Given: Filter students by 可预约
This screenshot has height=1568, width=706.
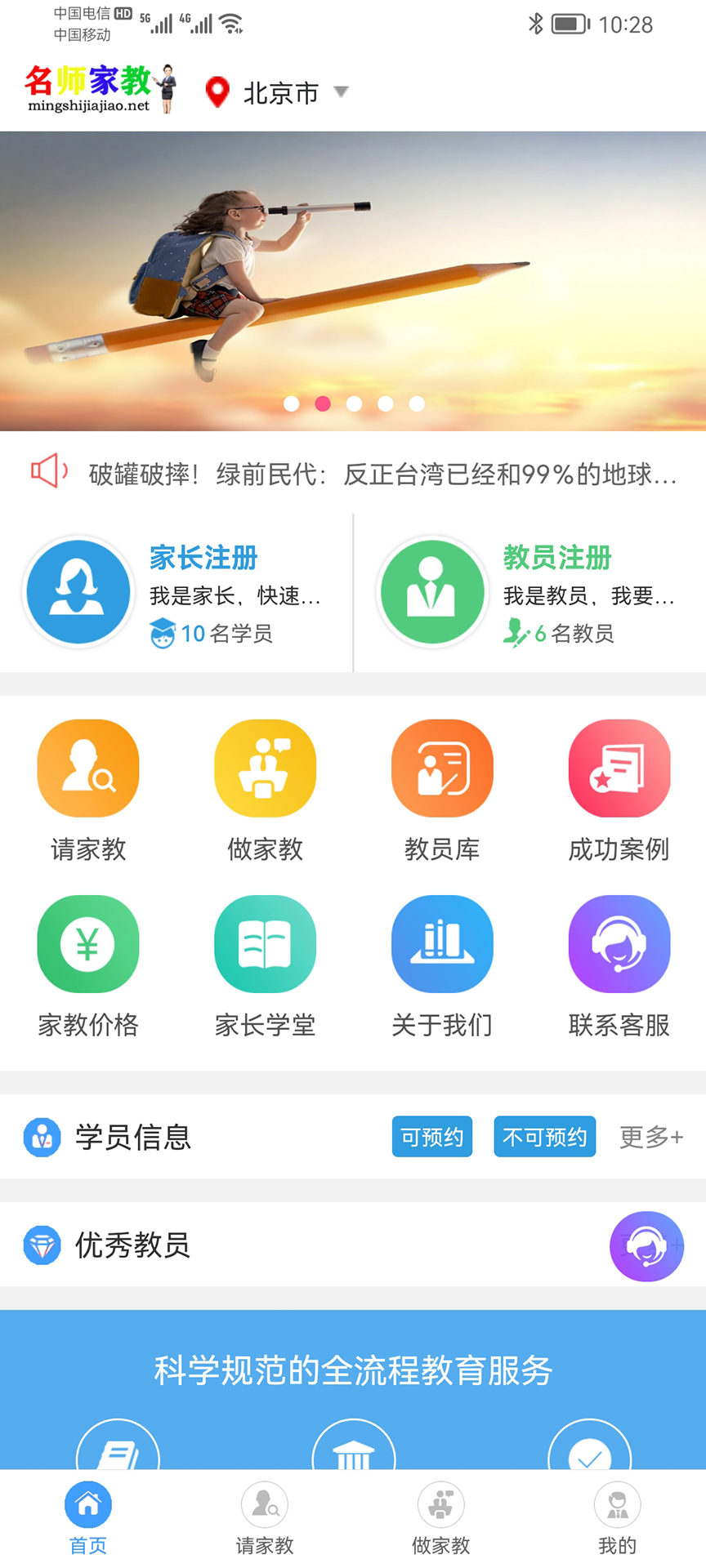Looking at the screenshot, I should 432,1137.
